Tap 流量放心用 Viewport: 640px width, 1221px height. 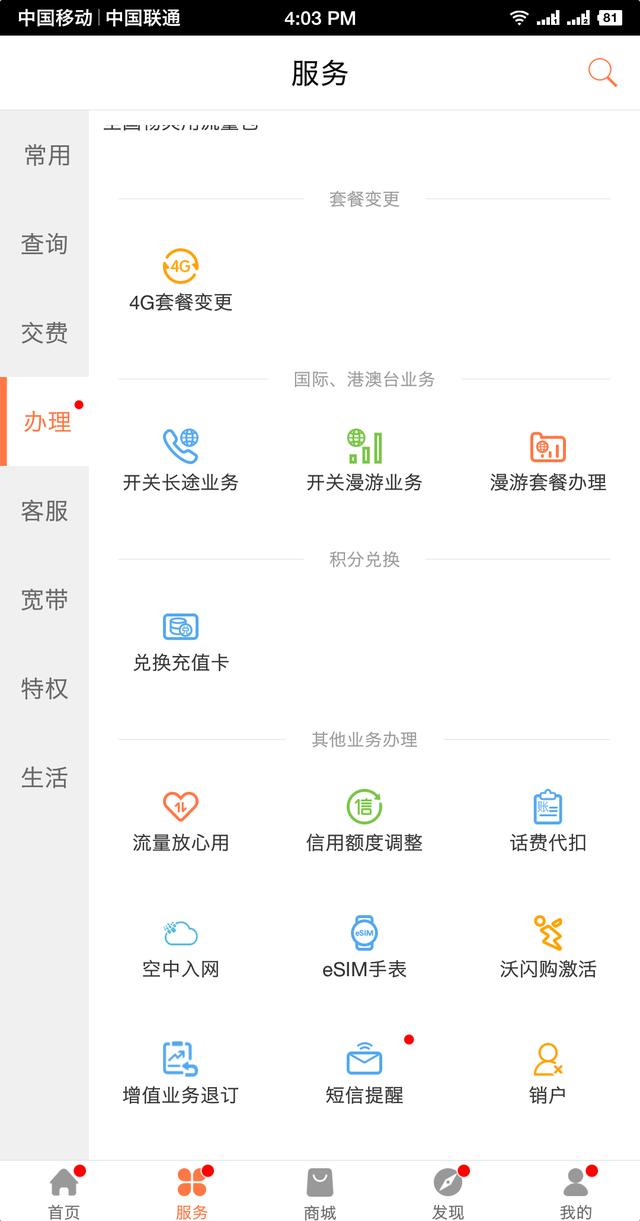coord(181,821)
